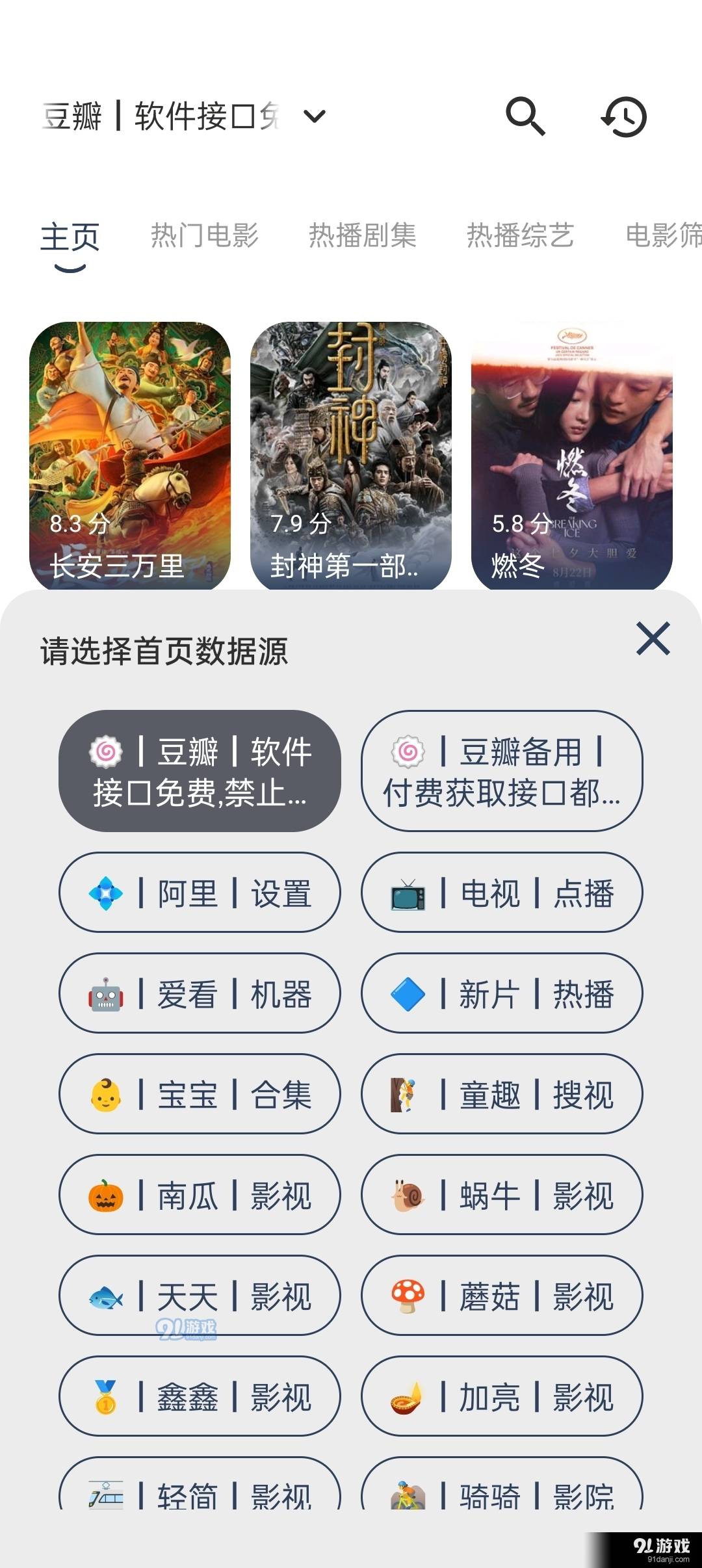Screen dimensions: 702x1568
Task: Switch to the 热播剧集 tab
Action: coord(362,235)
